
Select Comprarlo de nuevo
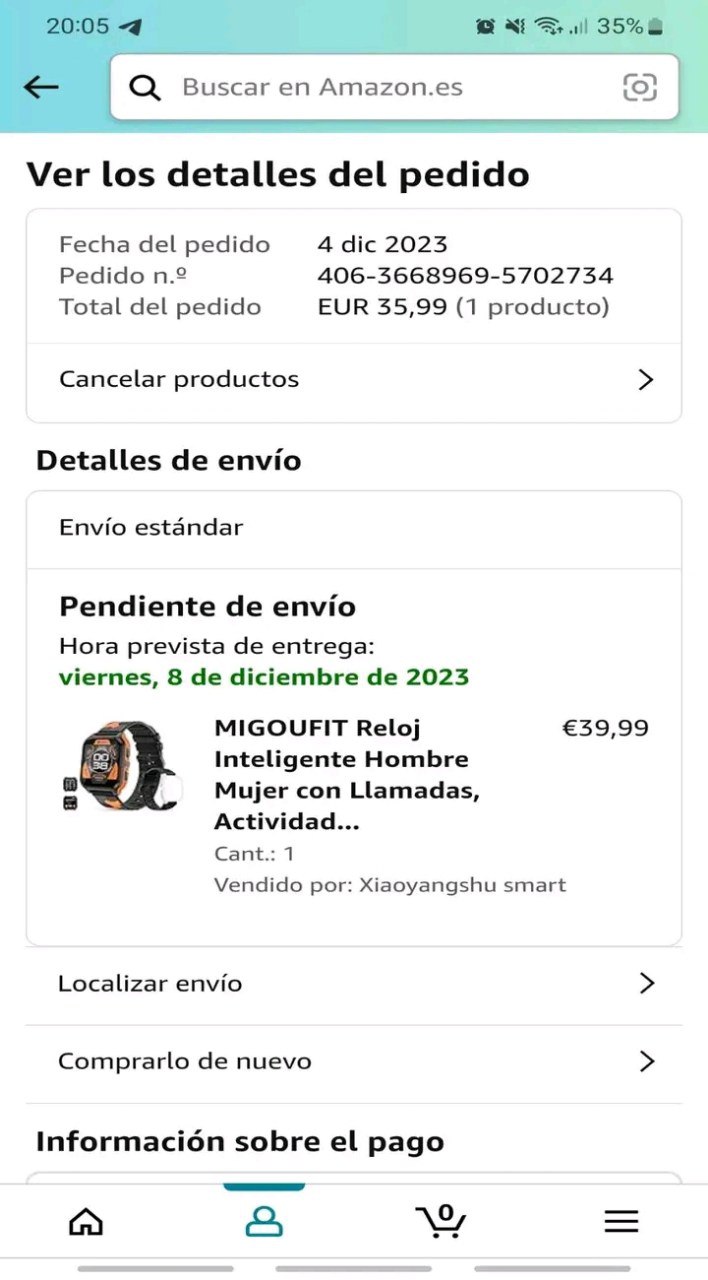click(x=354, y=1061)
